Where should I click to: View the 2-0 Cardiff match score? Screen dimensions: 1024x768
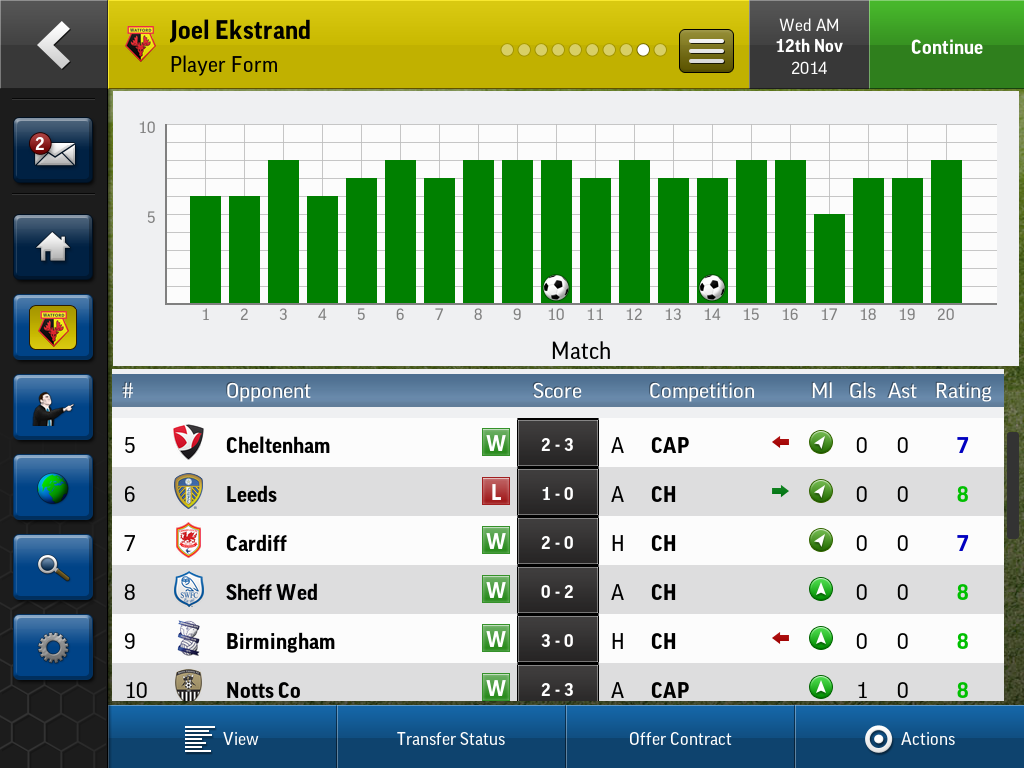[x=557, y=543]
